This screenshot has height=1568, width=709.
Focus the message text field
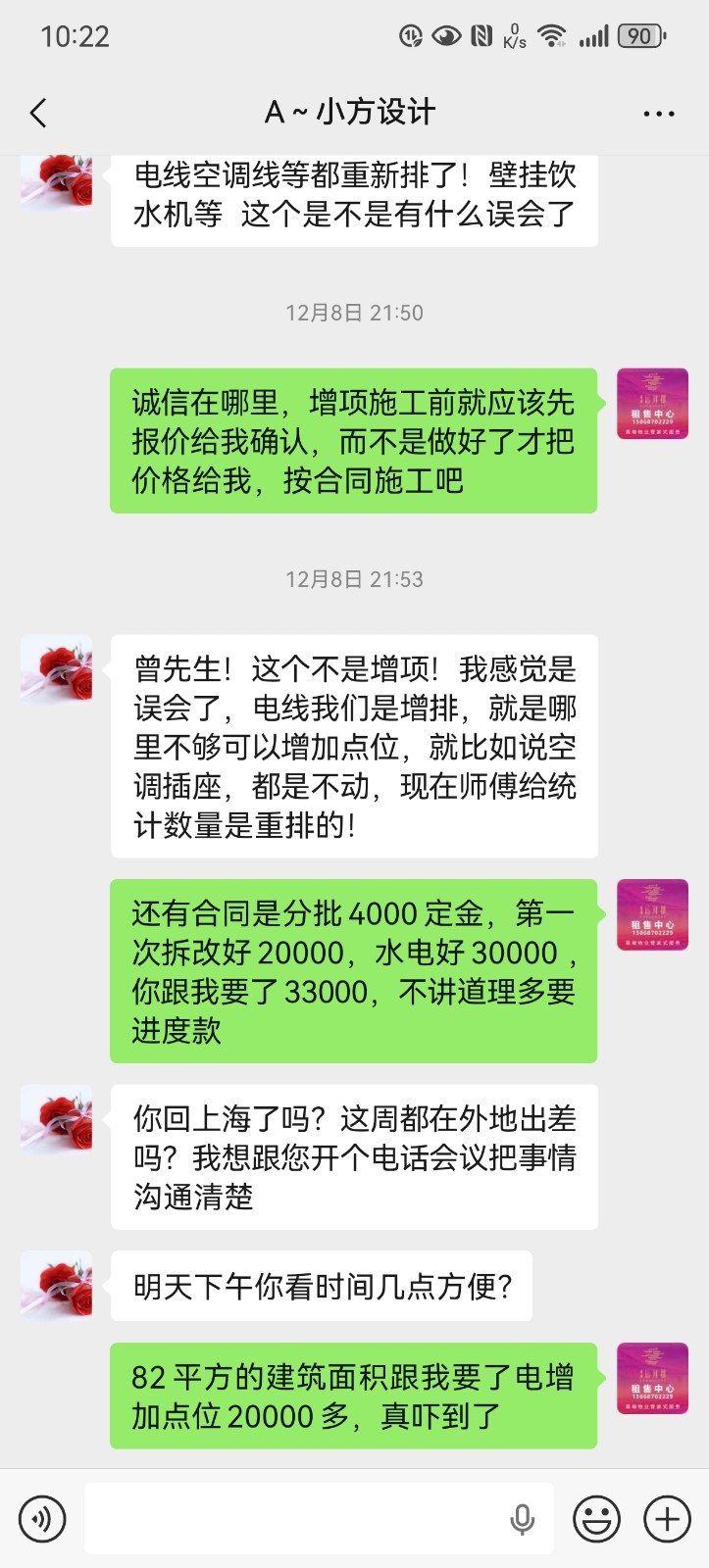(294, 1519)
